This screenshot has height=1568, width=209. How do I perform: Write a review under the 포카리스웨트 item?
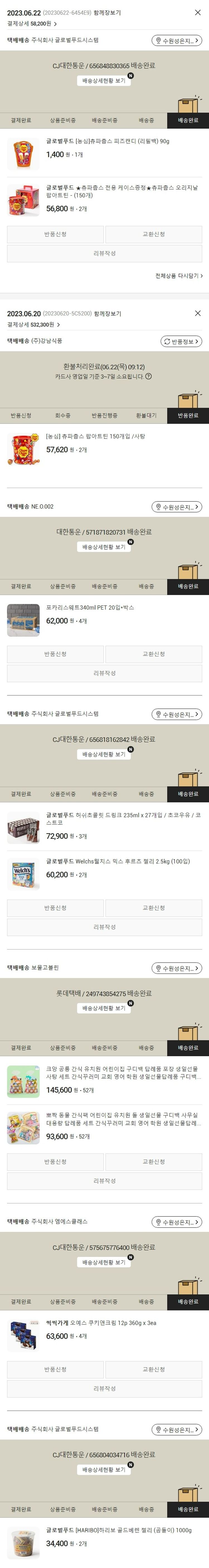104,673
